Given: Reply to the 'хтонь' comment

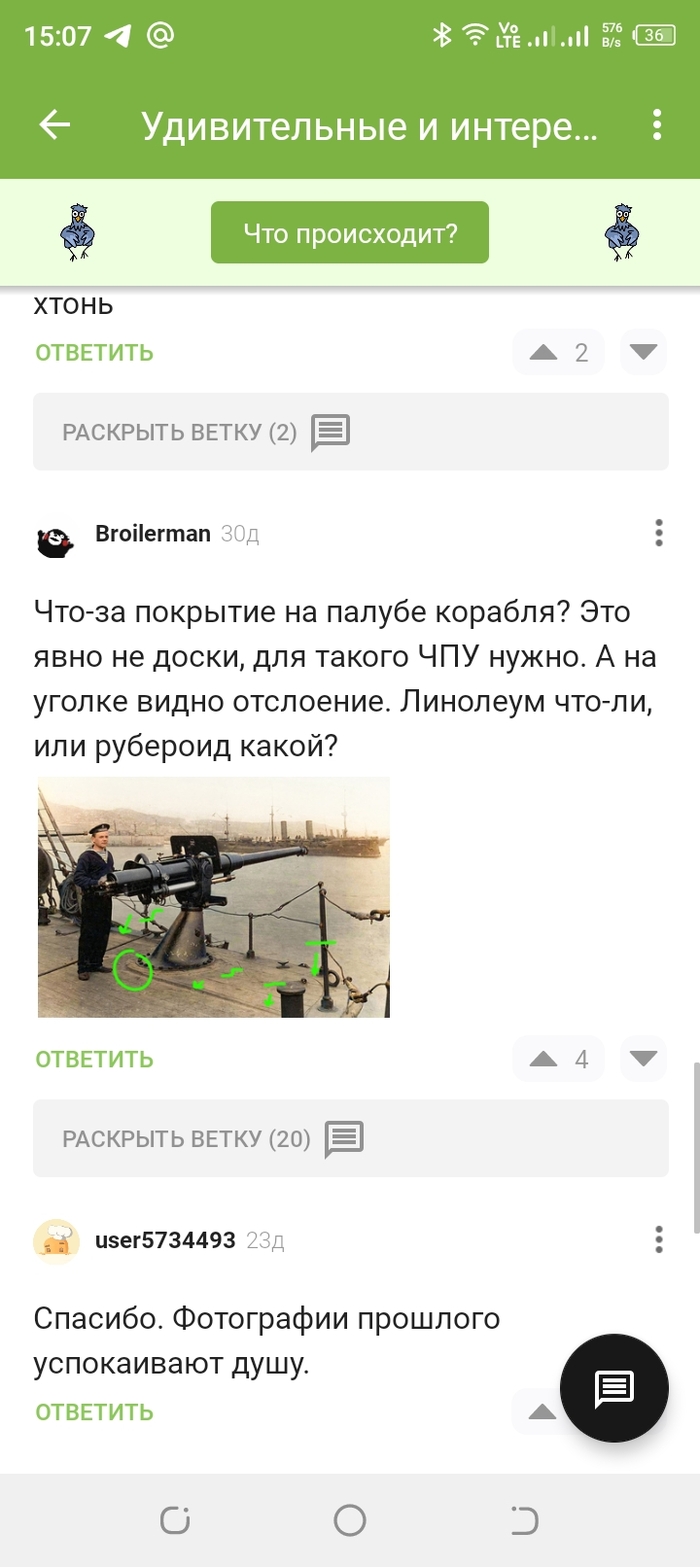Looking at the screenshot, I should 94,352.
